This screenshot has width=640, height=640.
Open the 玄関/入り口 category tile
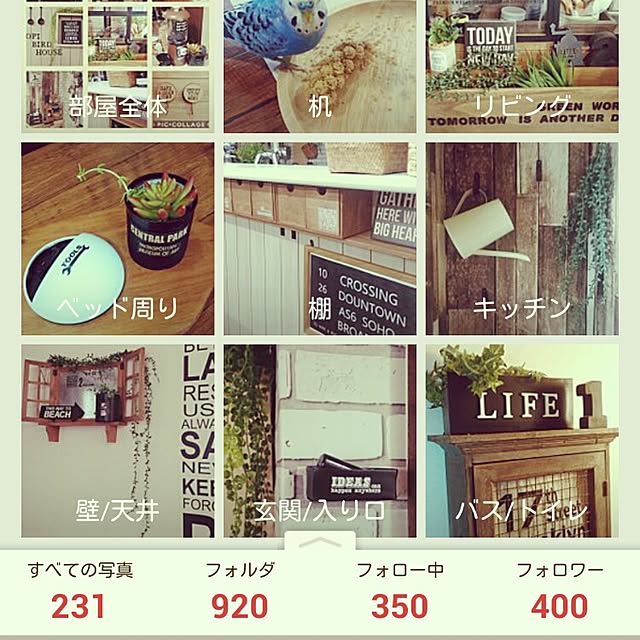(x=320, y=440)
